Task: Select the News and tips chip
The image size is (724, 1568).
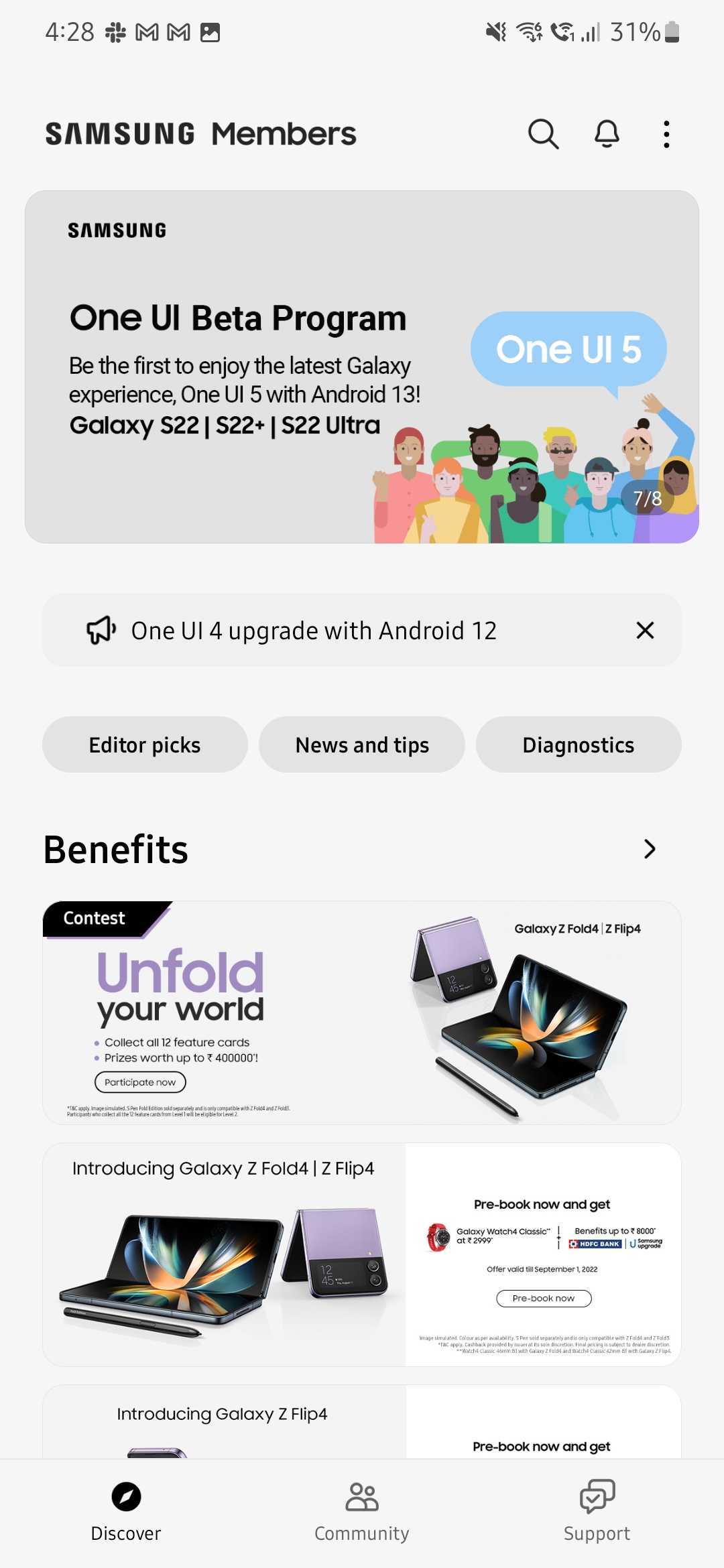Action: (362, 745)
